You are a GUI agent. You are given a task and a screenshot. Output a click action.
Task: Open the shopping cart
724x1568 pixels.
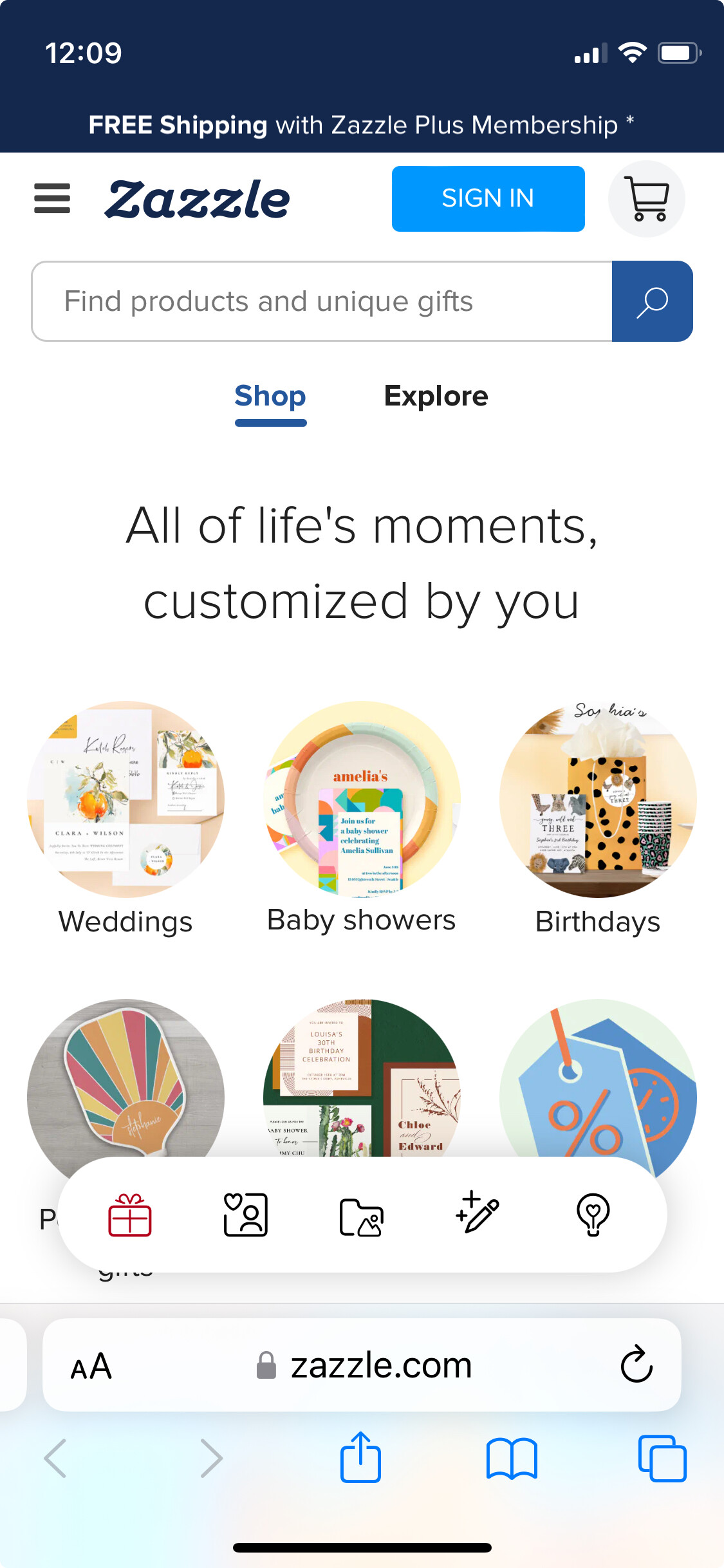pos(646,199)
